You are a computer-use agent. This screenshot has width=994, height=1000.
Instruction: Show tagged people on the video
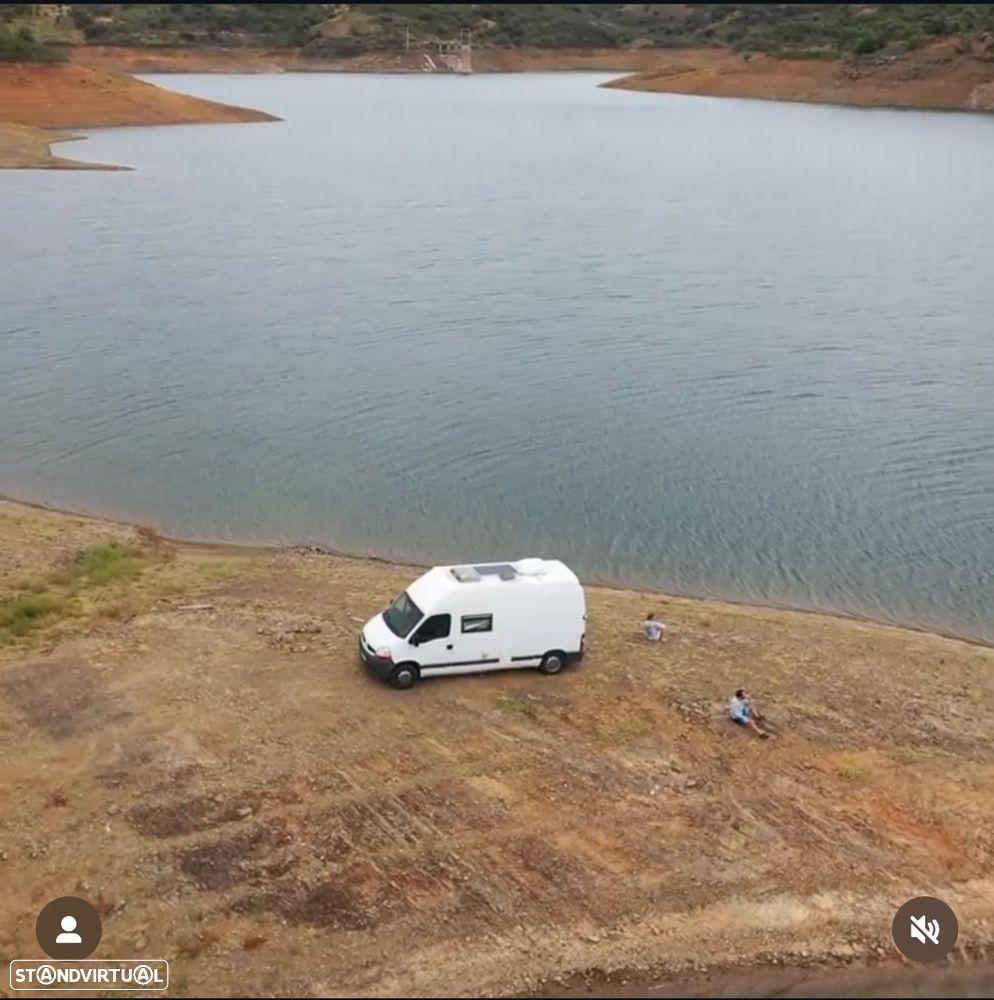pyautogui.click(x=69, y=929)
